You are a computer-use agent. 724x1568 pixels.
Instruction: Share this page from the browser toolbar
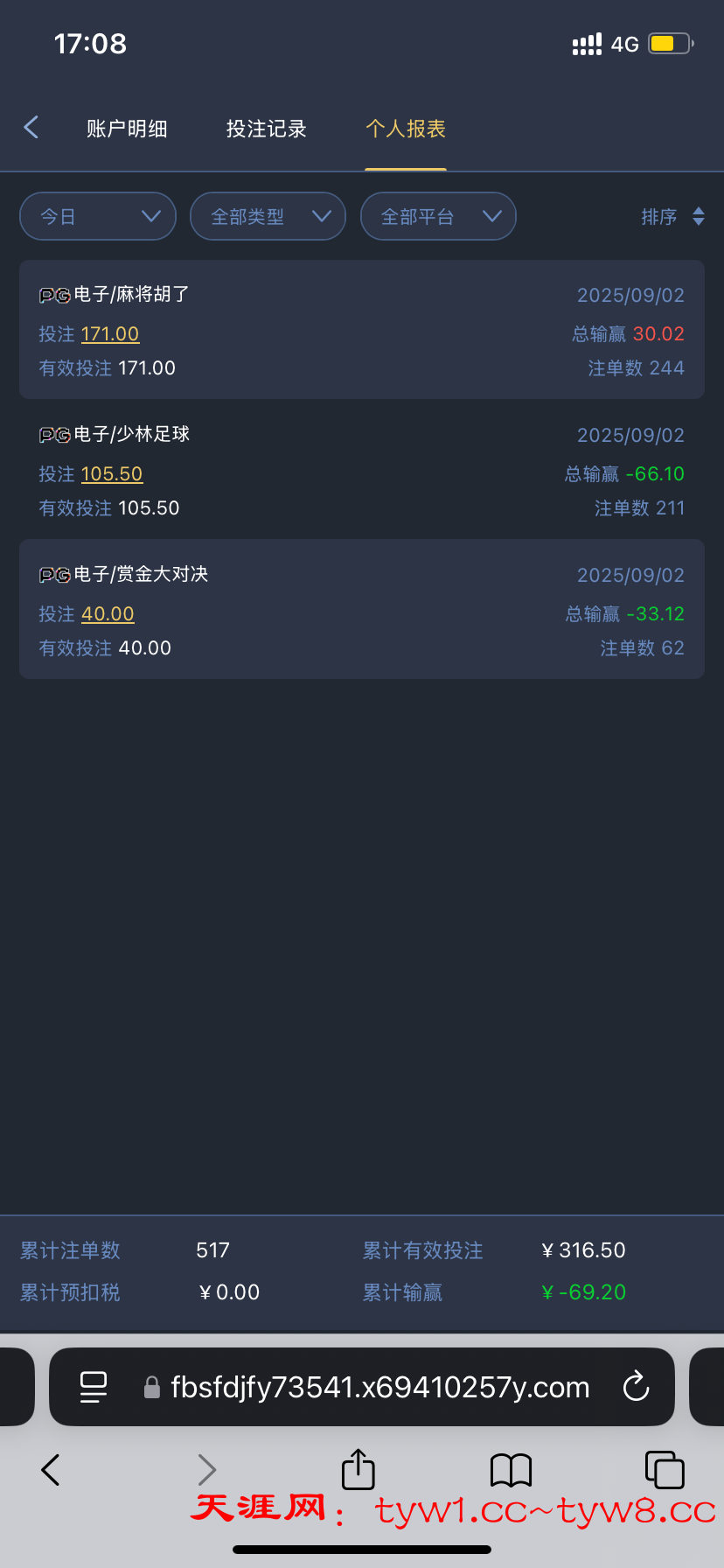click(x=358, y=1469)
